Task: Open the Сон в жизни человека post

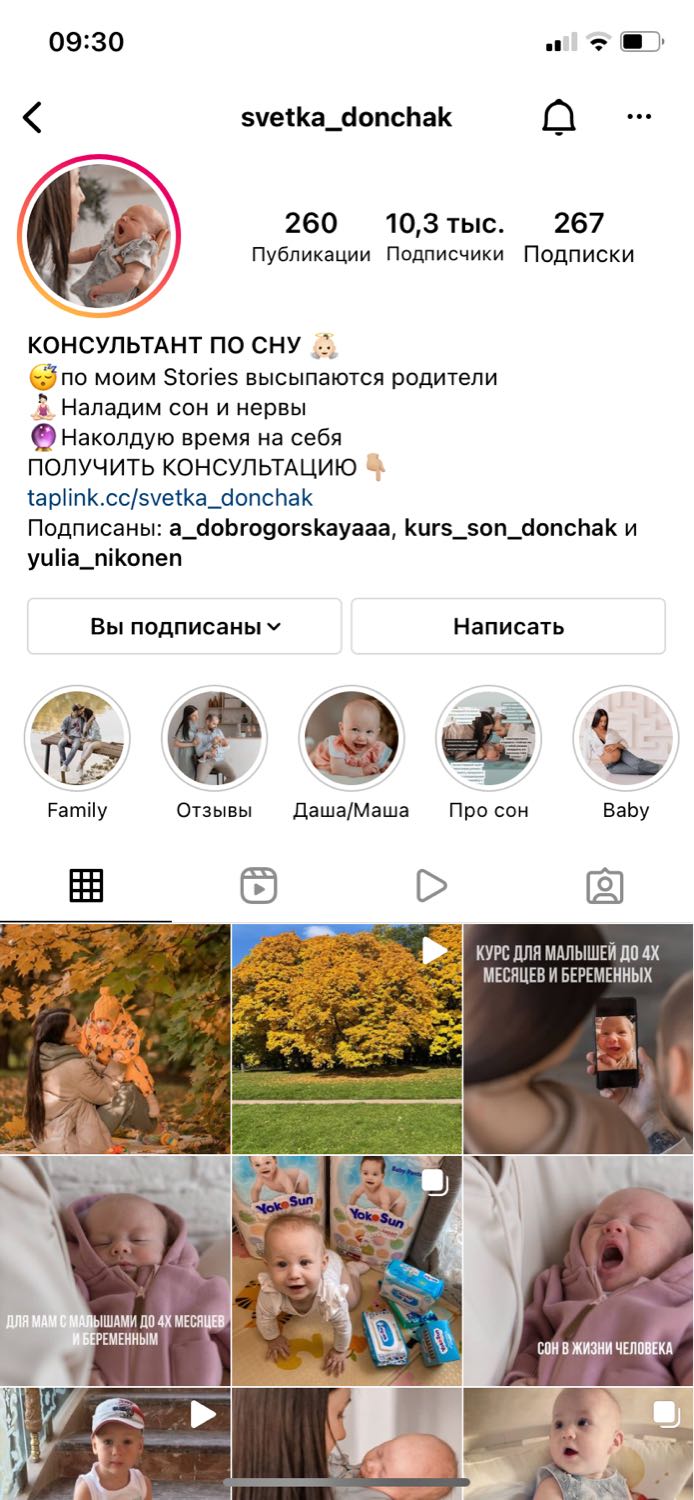Action: [579, 1270]
